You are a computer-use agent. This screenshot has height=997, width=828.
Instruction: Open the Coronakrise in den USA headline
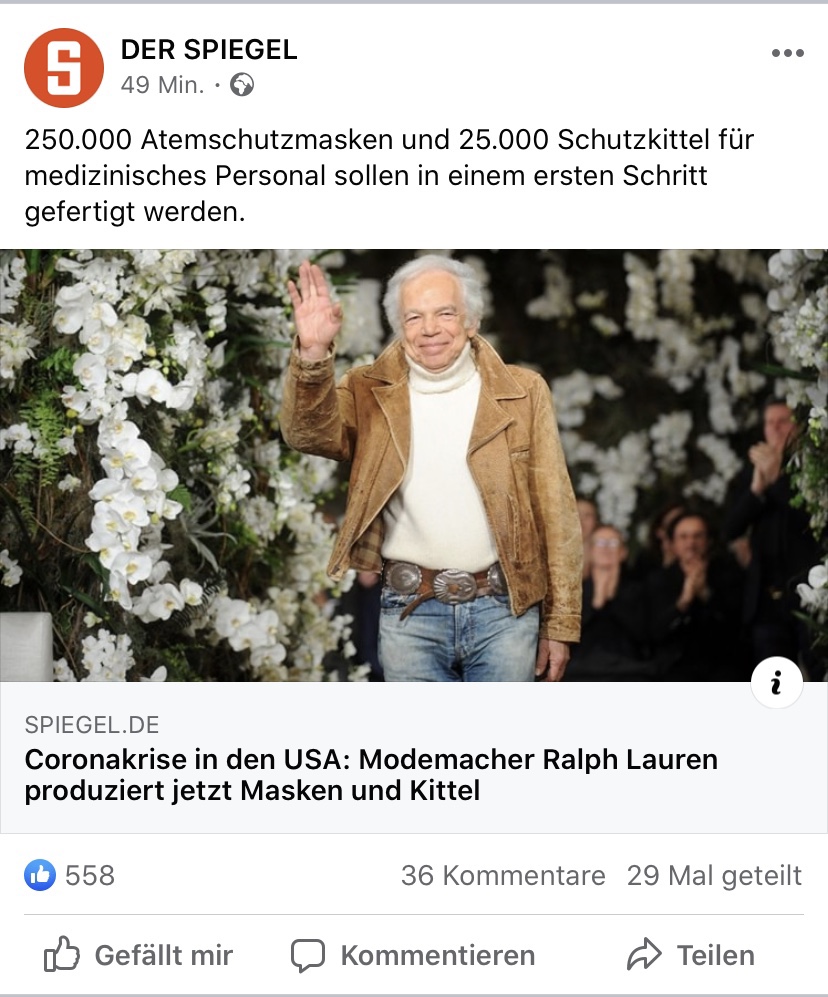point(371,774)
